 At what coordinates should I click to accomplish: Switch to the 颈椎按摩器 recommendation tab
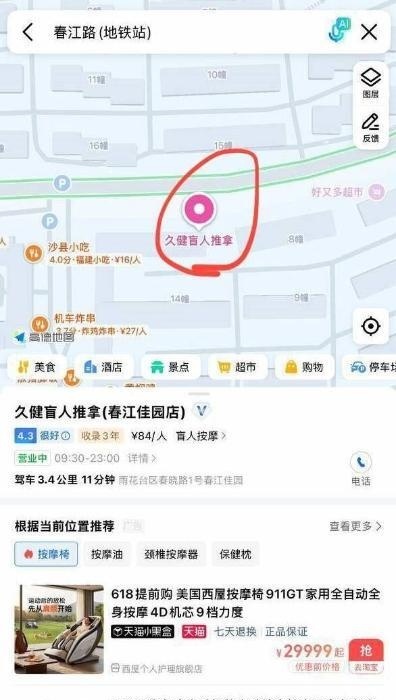pyautogui.click(x=171, y=554)
